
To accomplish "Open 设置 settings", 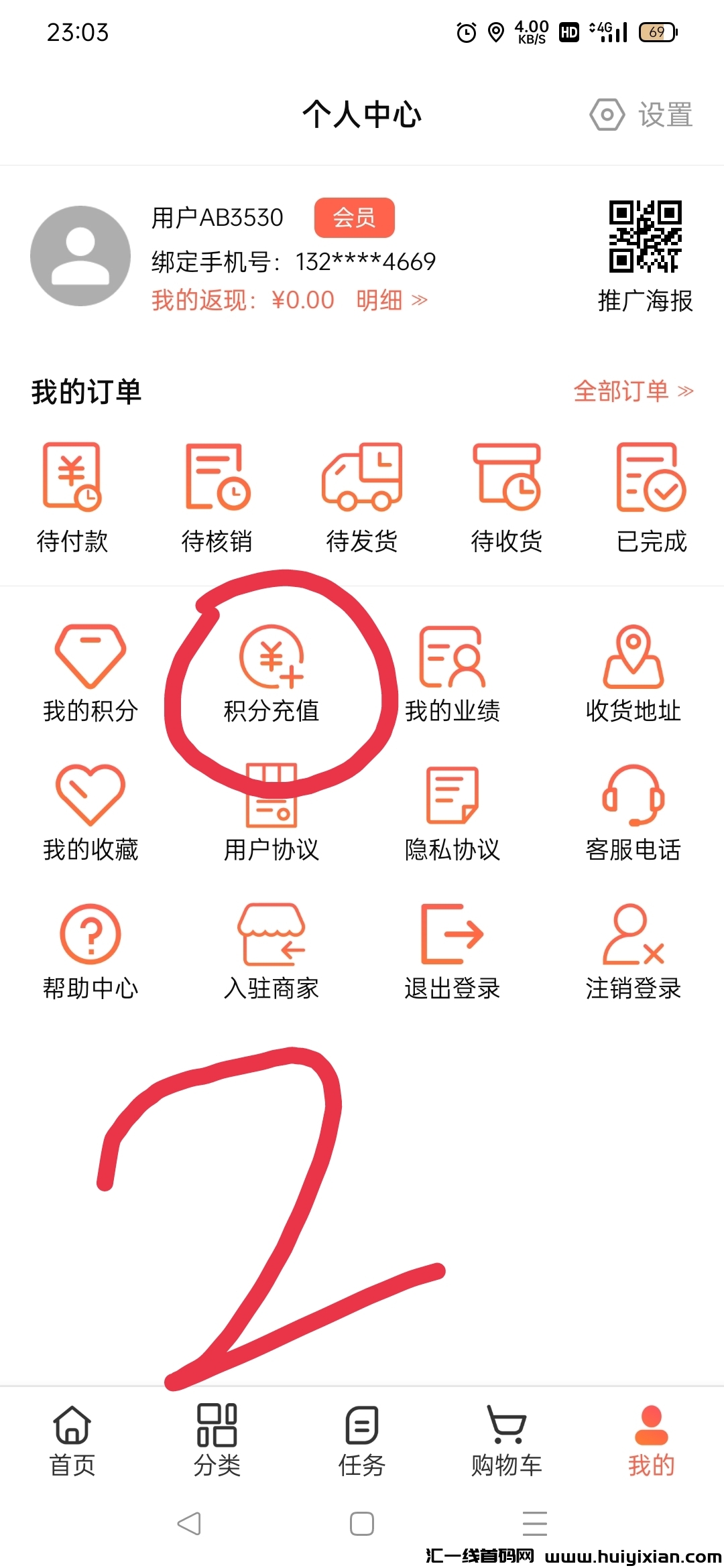I will (x=642, y=115).
